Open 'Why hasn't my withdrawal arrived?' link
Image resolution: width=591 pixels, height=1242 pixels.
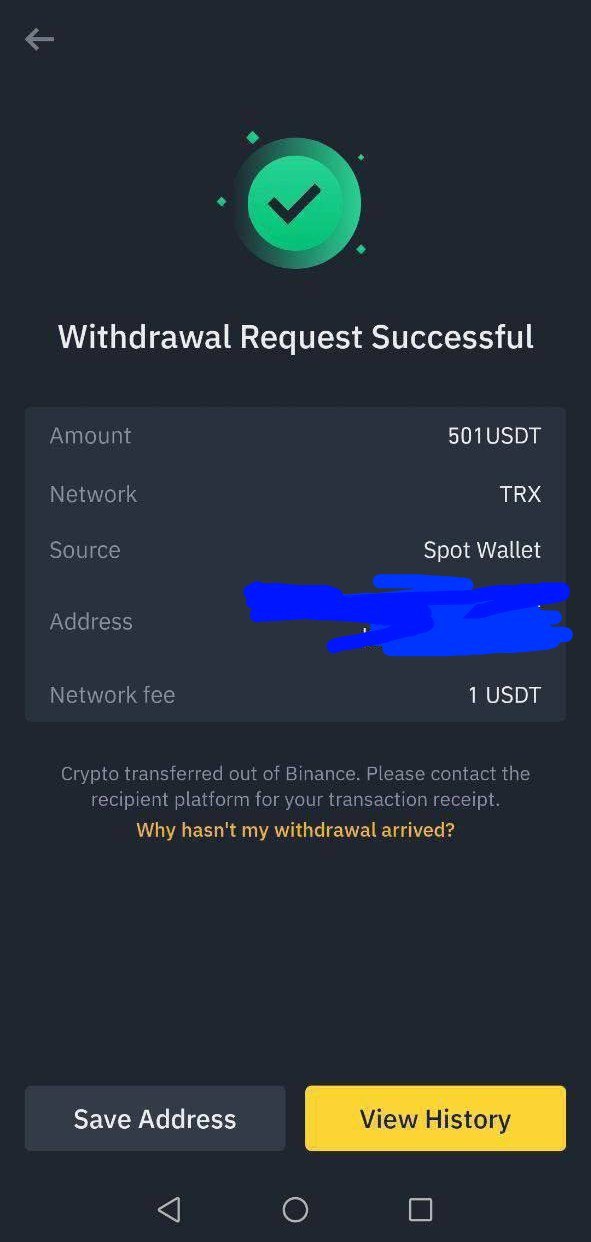pyautogui.click(x=295, y=830)
